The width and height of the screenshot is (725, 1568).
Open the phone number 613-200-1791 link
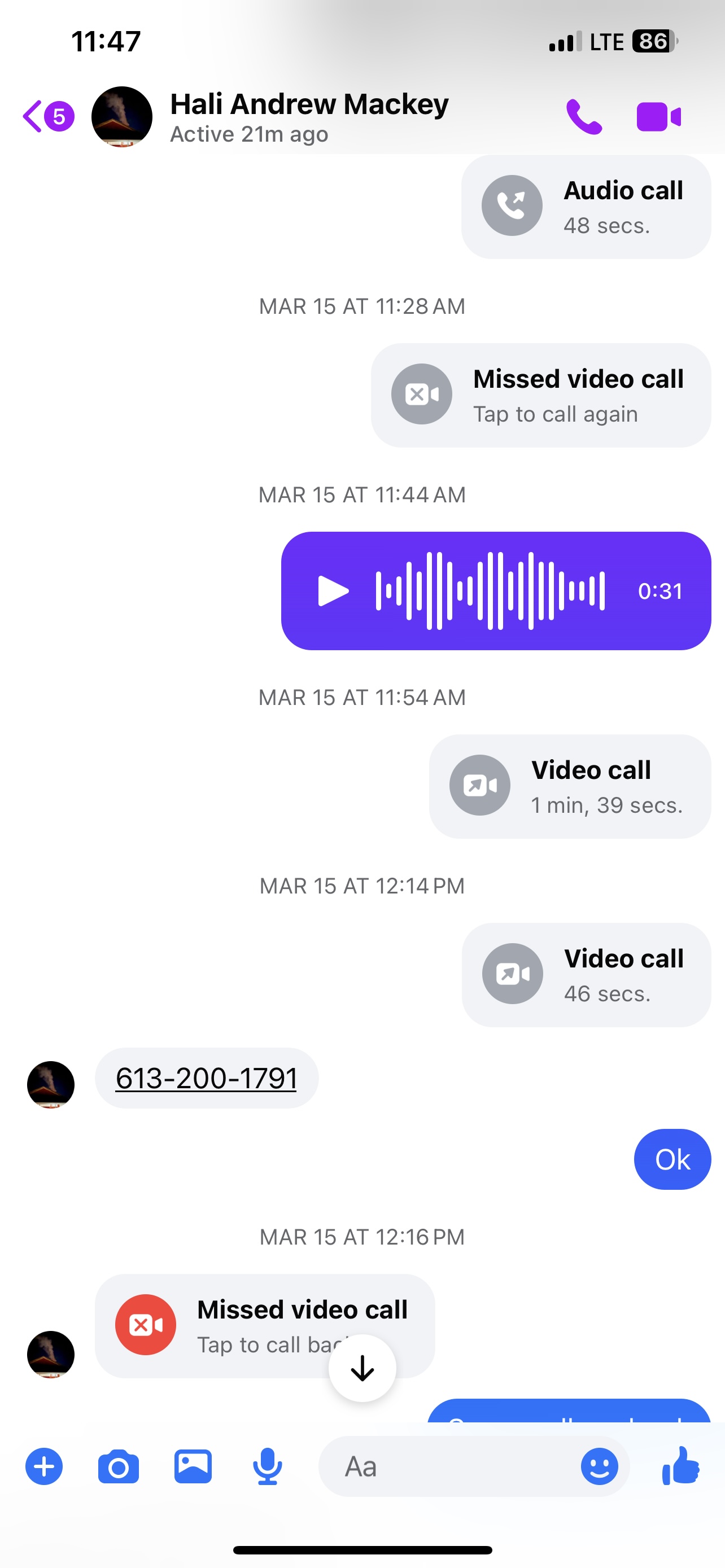pos(206,1078)
